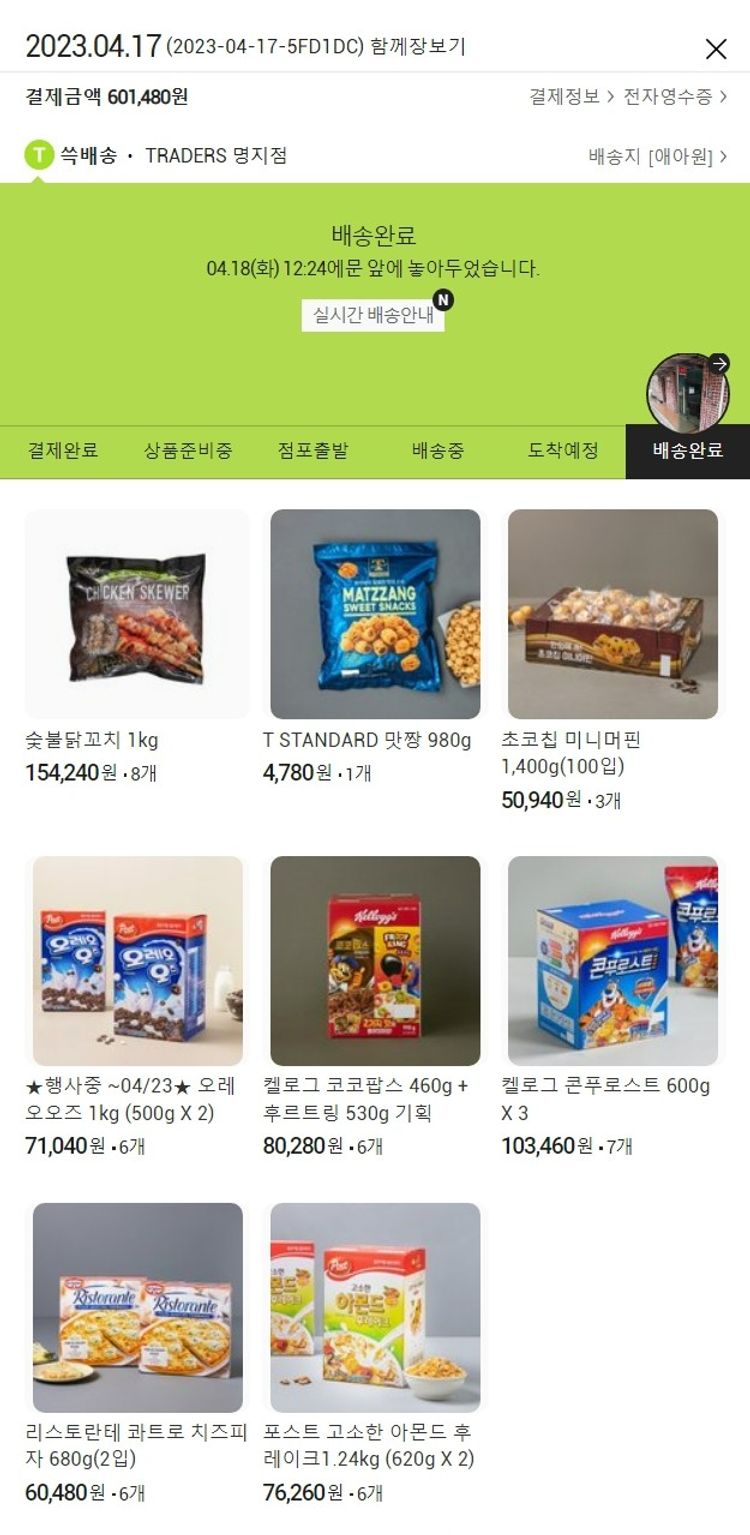Open 결제정보 payment details
750x1535 pixels.
pos(571,97)
